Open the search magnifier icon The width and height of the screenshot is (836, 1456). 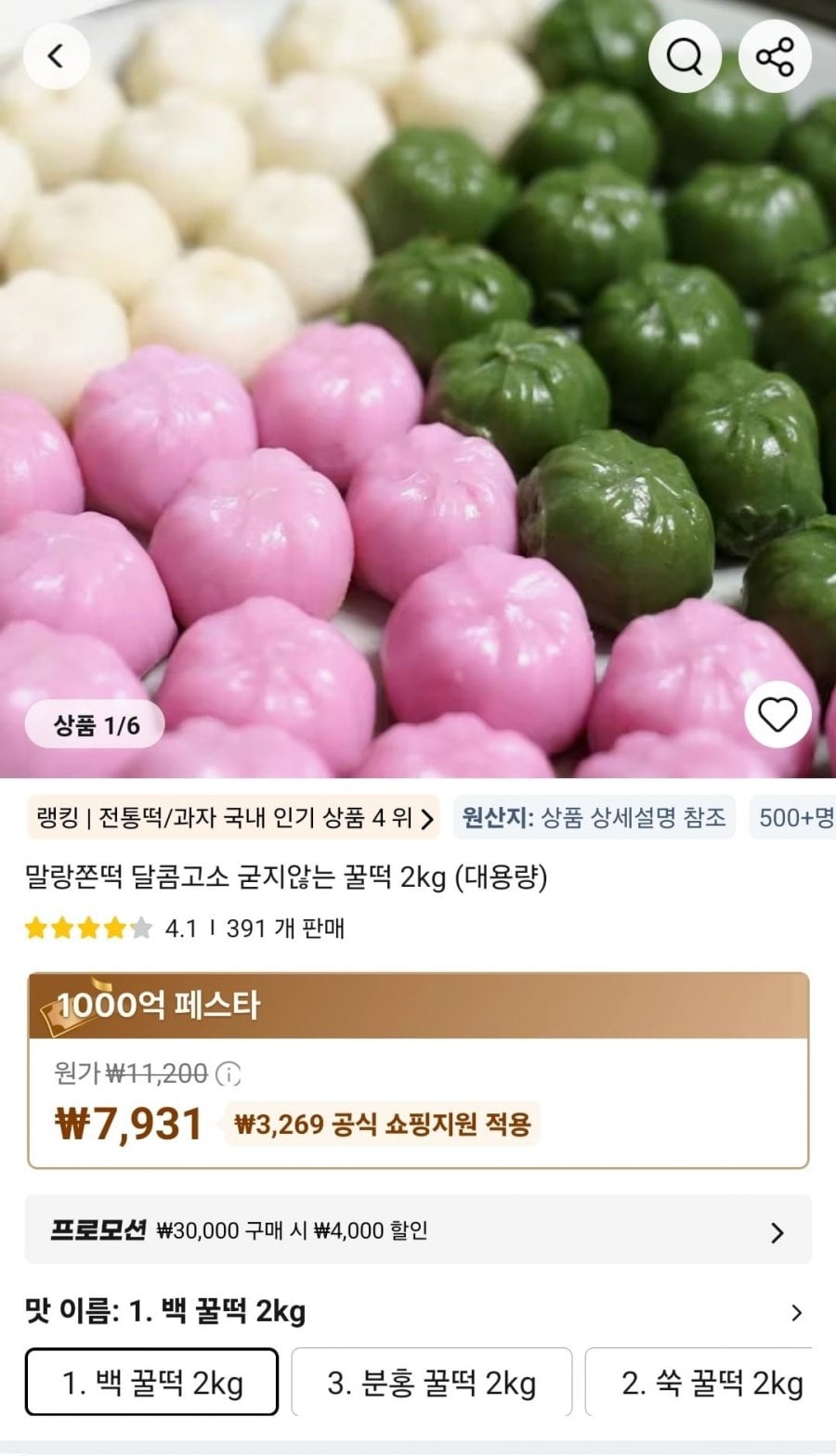click(685, 58)
